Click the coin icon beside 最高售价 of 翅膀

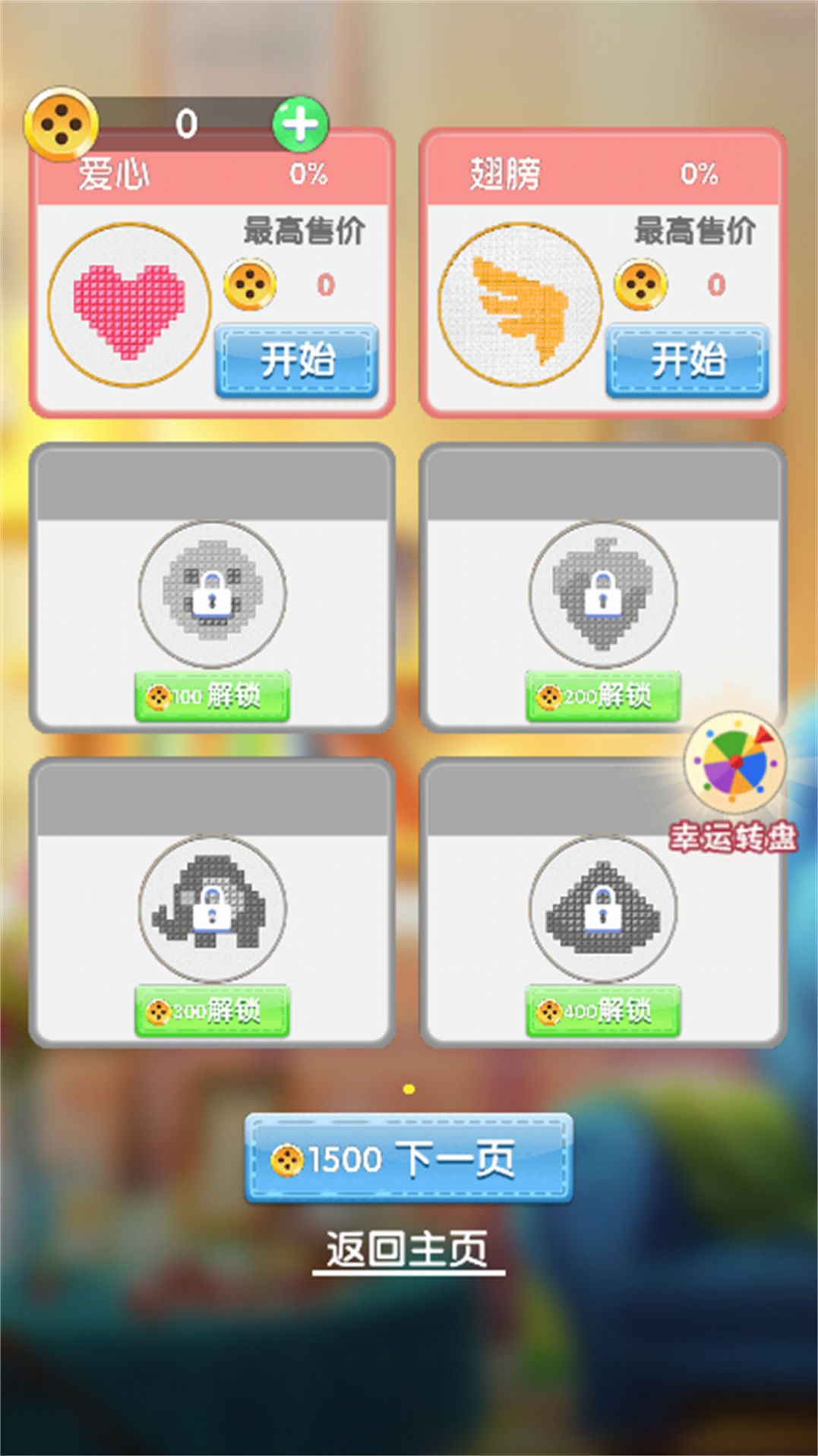(x=642, y=285)
